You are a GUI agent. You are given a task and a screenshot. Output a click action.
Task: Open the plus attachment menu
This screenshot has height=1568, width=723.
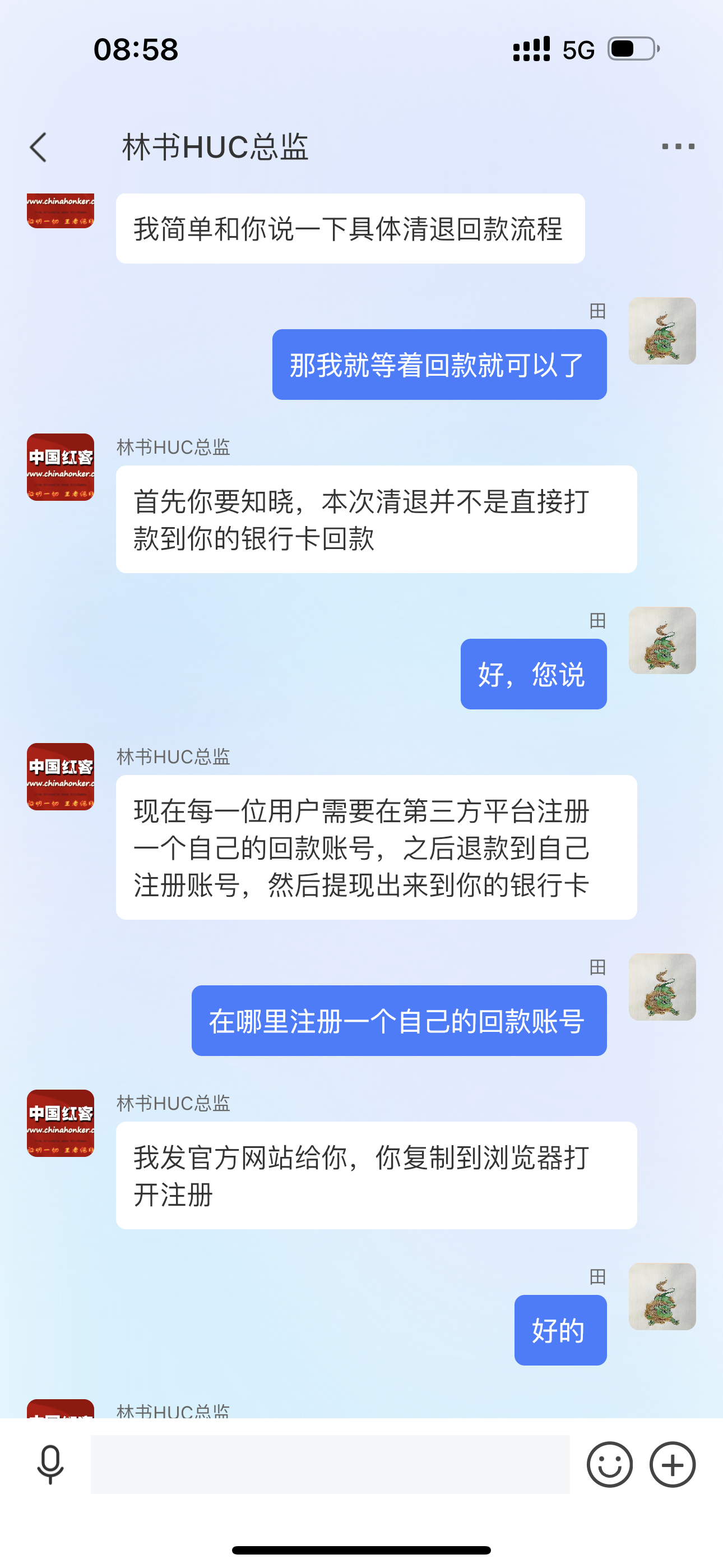pyautogui.click(x=673, y=1464)
